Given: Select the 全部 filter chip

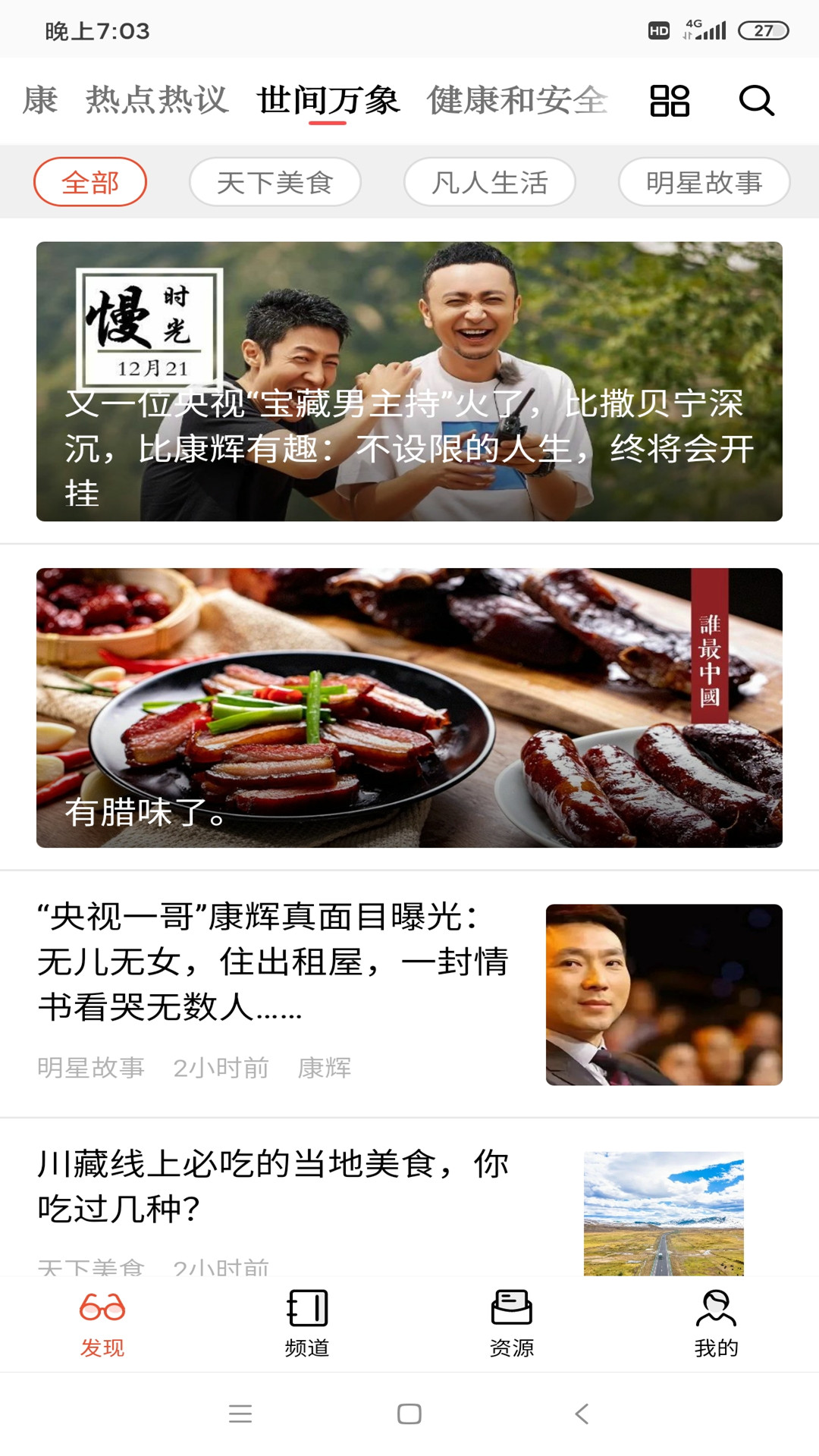Looking at the screenshot, I should [90, 182].
